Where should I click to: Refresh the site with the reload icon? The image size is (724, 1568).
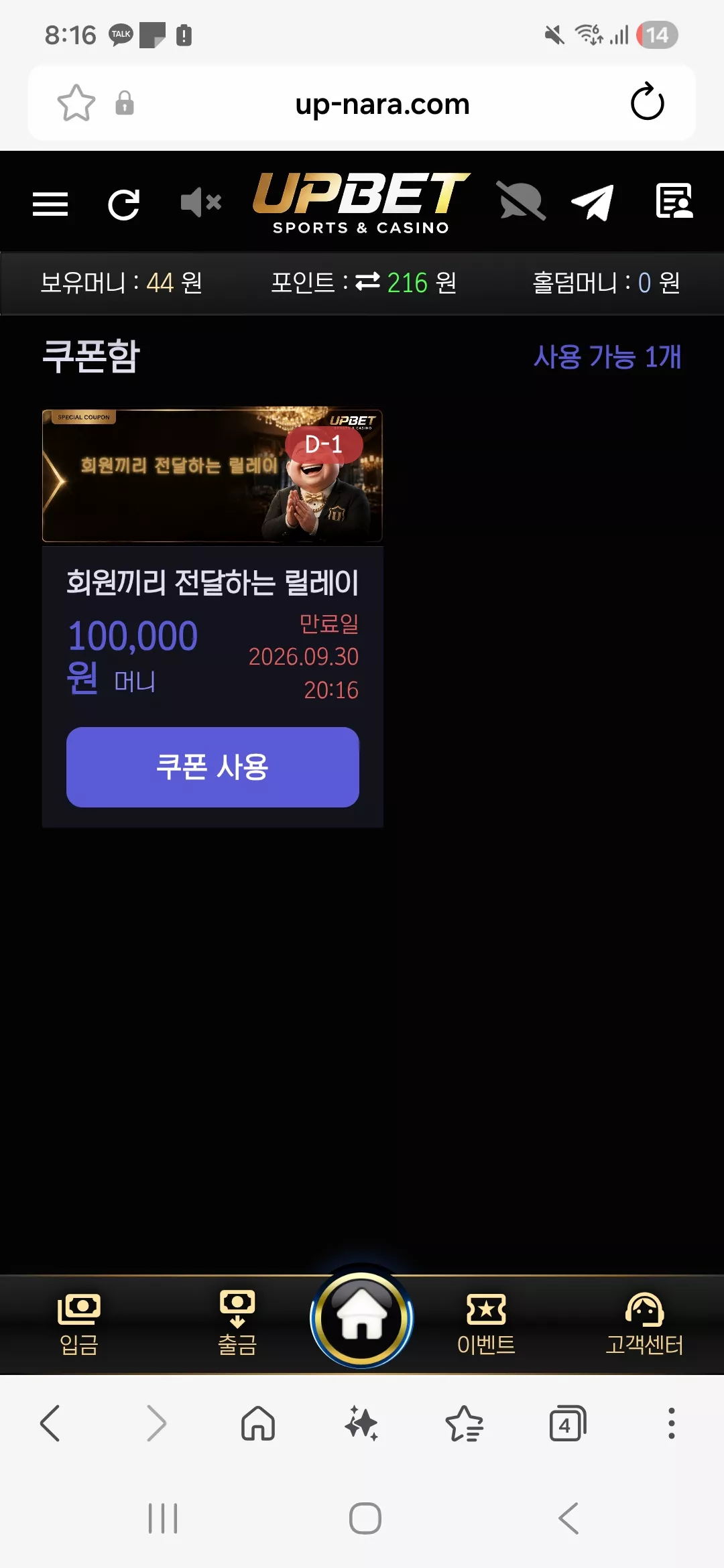[x=124, y=204]
